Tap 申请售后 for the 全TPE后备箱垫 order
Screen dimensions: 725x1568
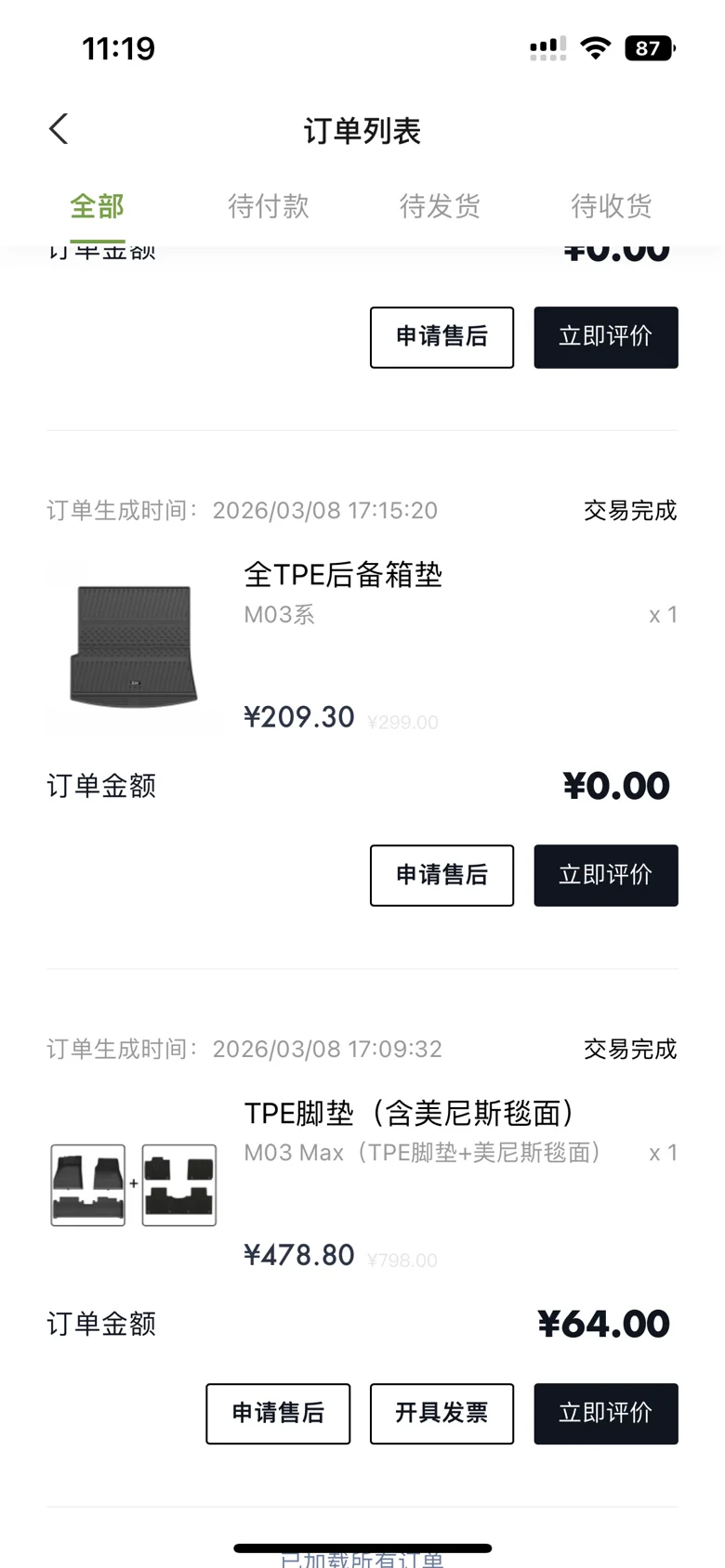[x=442, y=875]
